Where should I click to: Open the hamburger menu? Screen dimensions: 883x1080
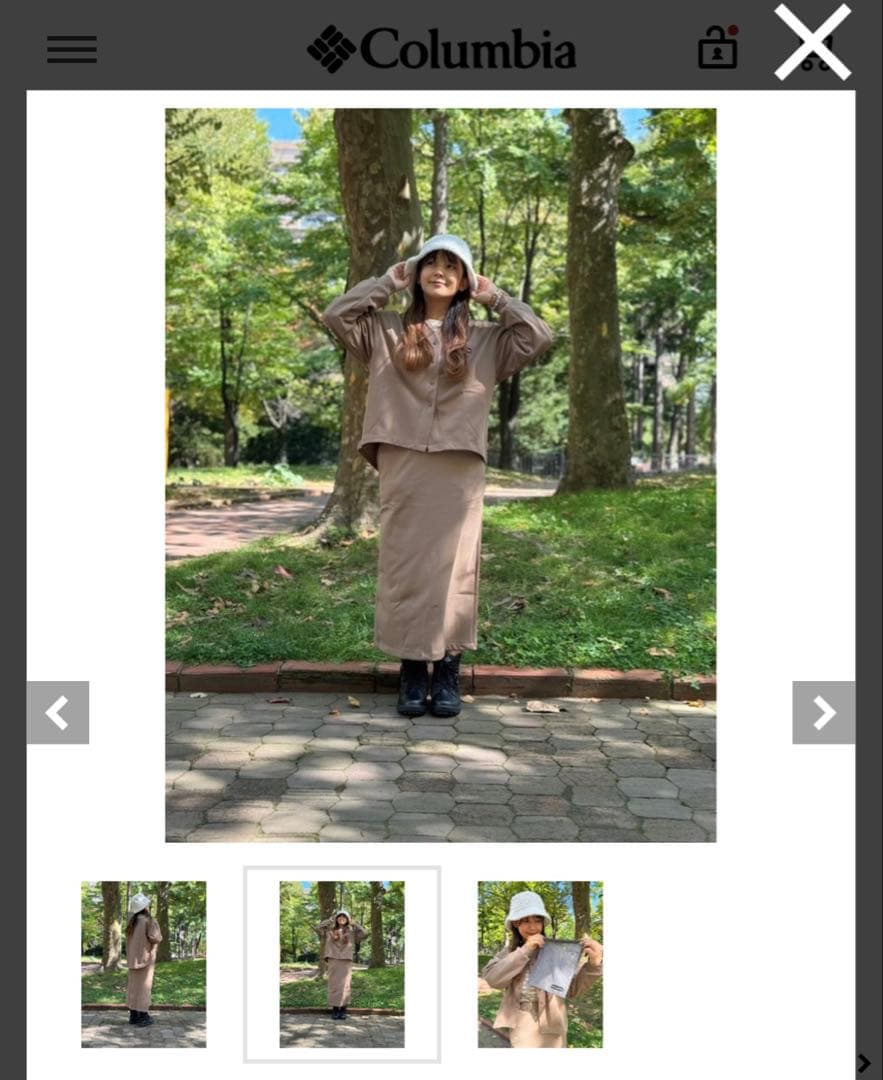72,49
